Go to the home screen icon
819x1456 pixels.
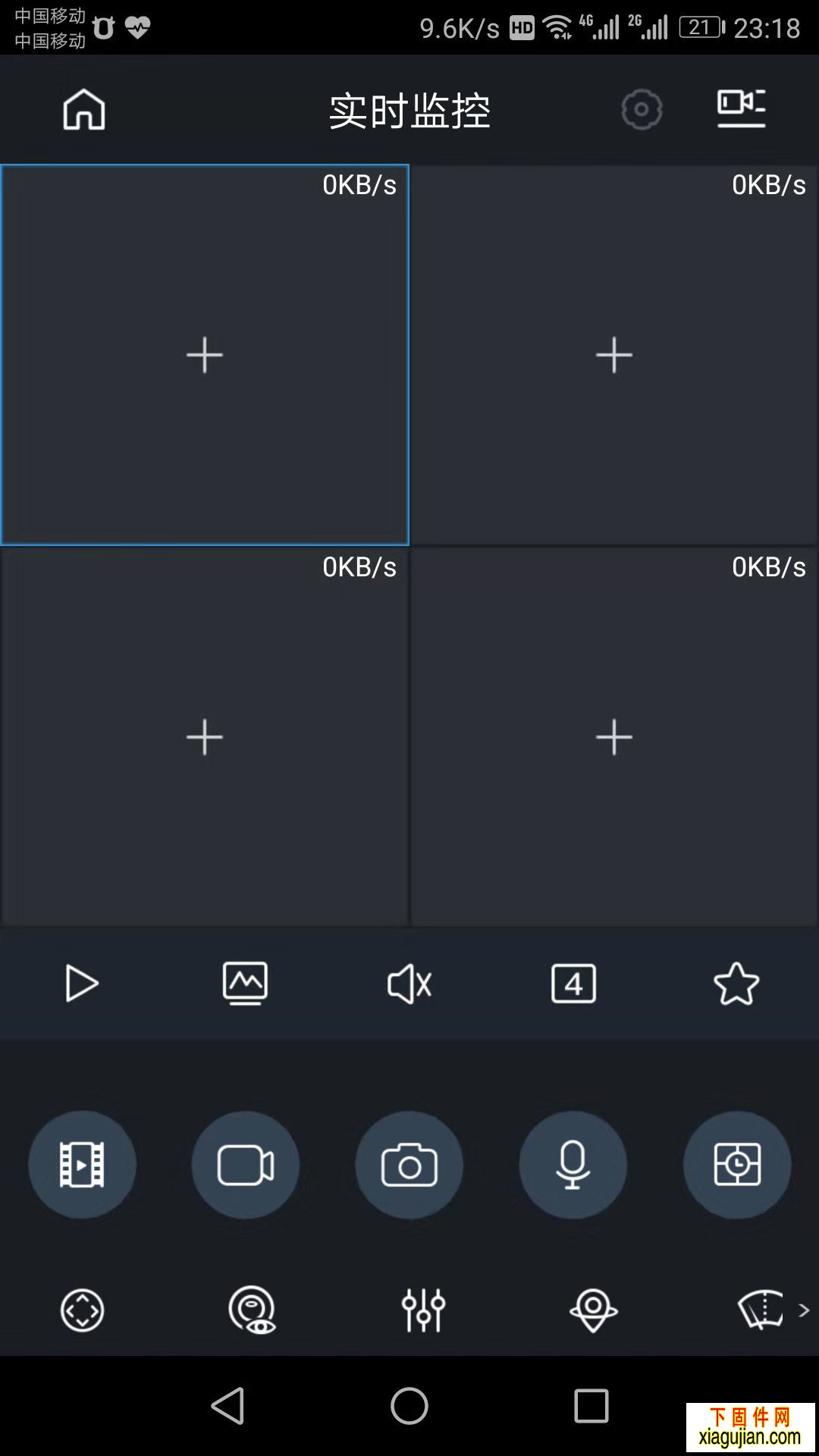point(83,110)
